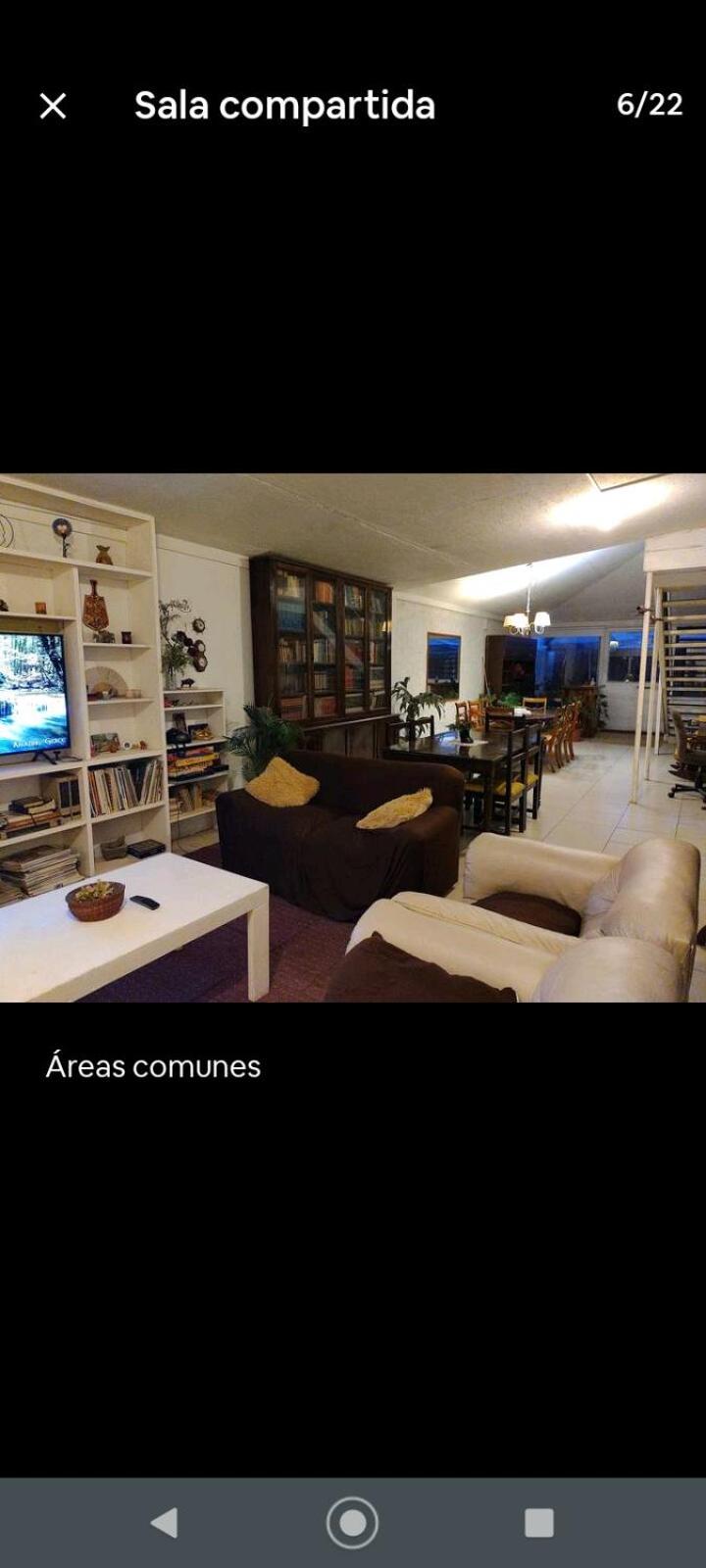Go back with the system back button

[165, 1522]
